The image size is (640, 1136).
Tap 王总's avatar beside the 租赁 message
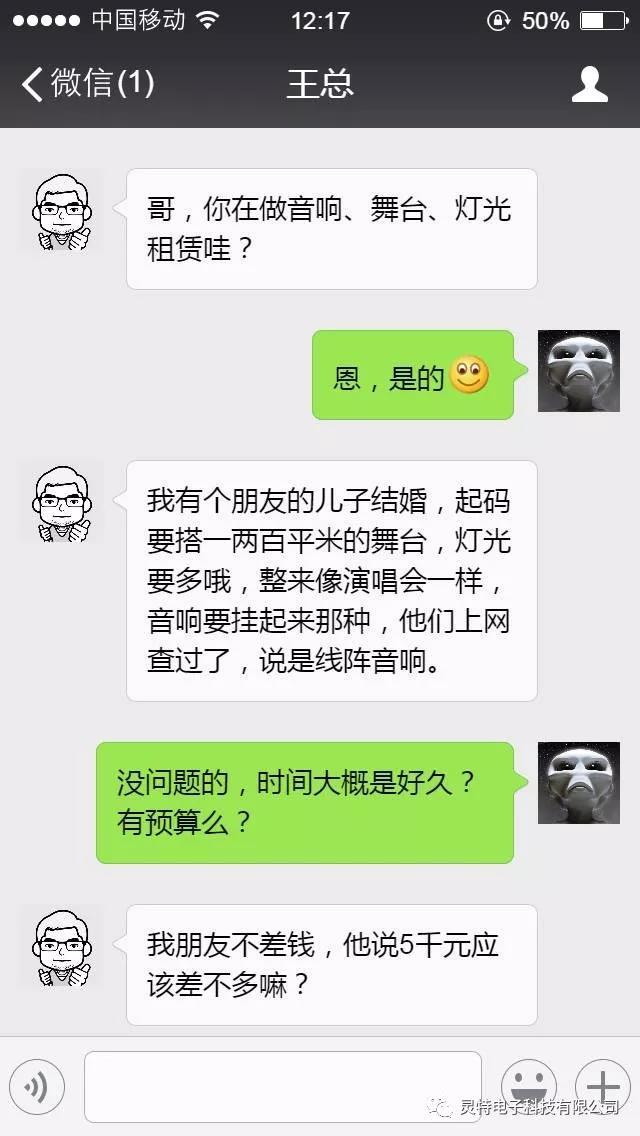pos(62,210)
